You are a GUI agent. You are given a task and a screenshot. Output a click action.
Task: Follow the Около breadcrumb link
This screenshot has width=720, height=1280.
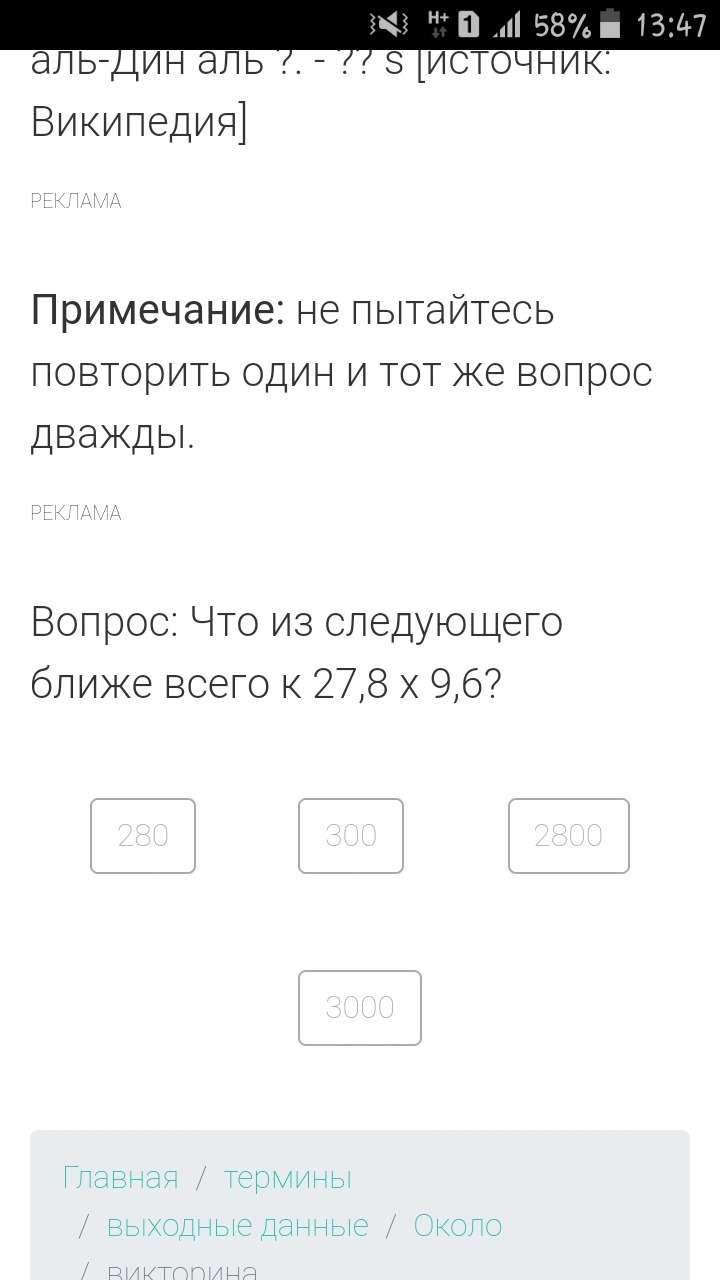click(458, 1226)
